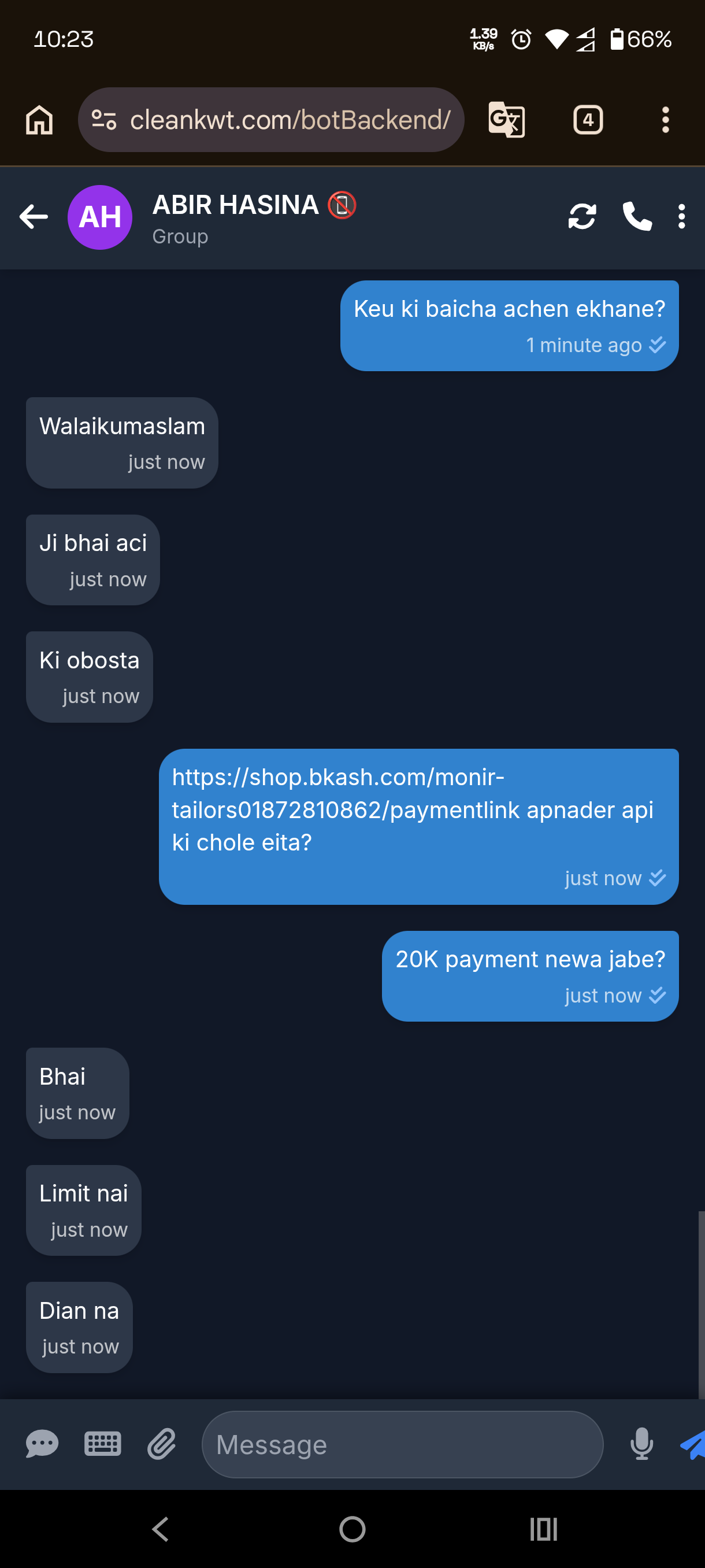The width and height of the screenshot is (705, 1568).
Task: Open the browser three-dot menu
Action: coord(666,120)
